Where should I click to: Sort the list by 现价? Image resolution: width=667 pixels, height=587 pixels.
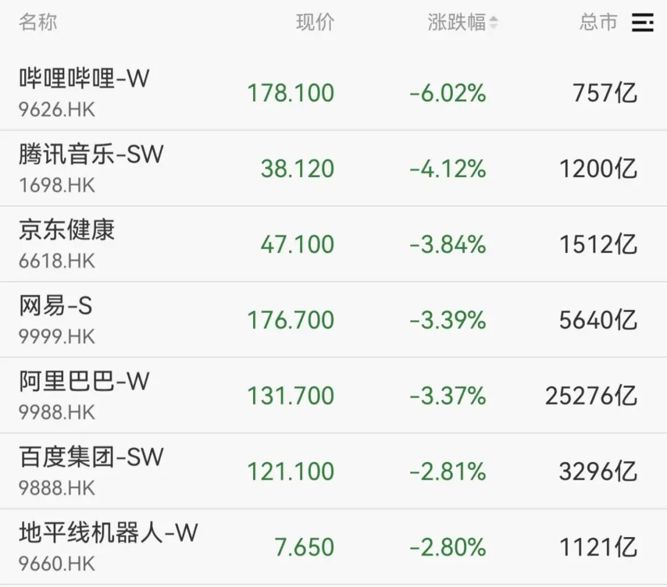pos(315,22)
